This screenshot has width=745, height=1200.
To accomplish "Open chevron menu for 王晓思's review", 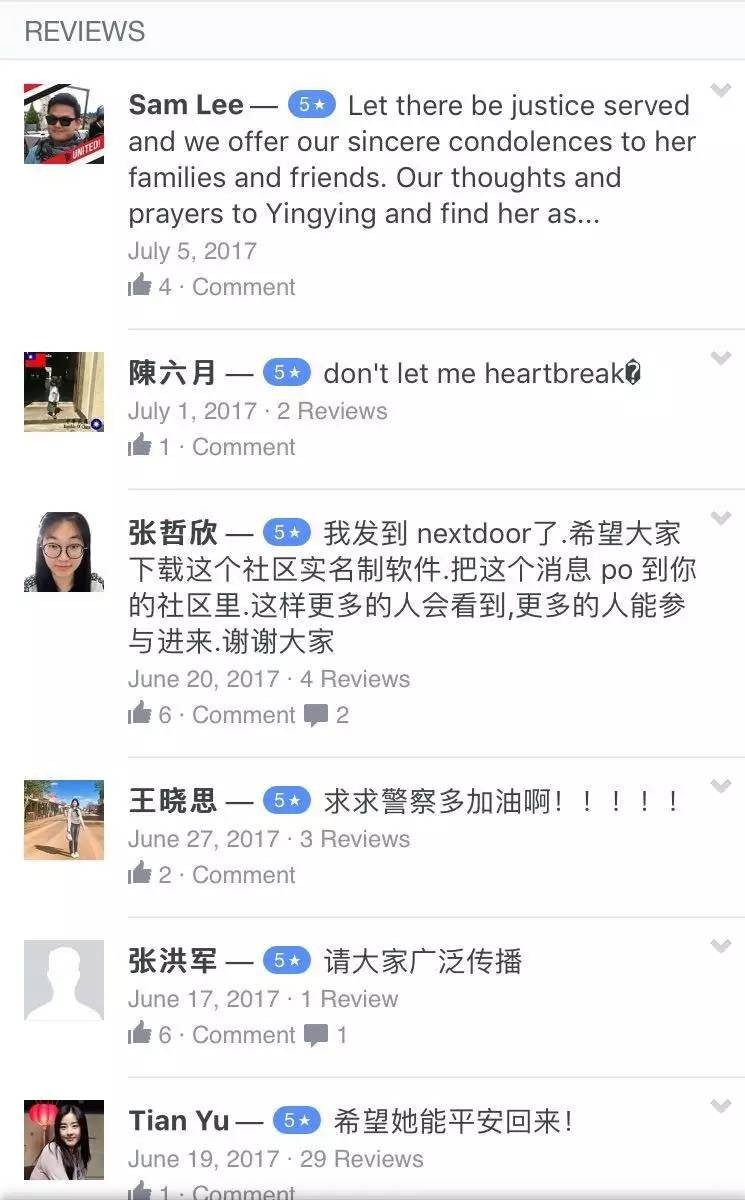I will tap(720, 786).
